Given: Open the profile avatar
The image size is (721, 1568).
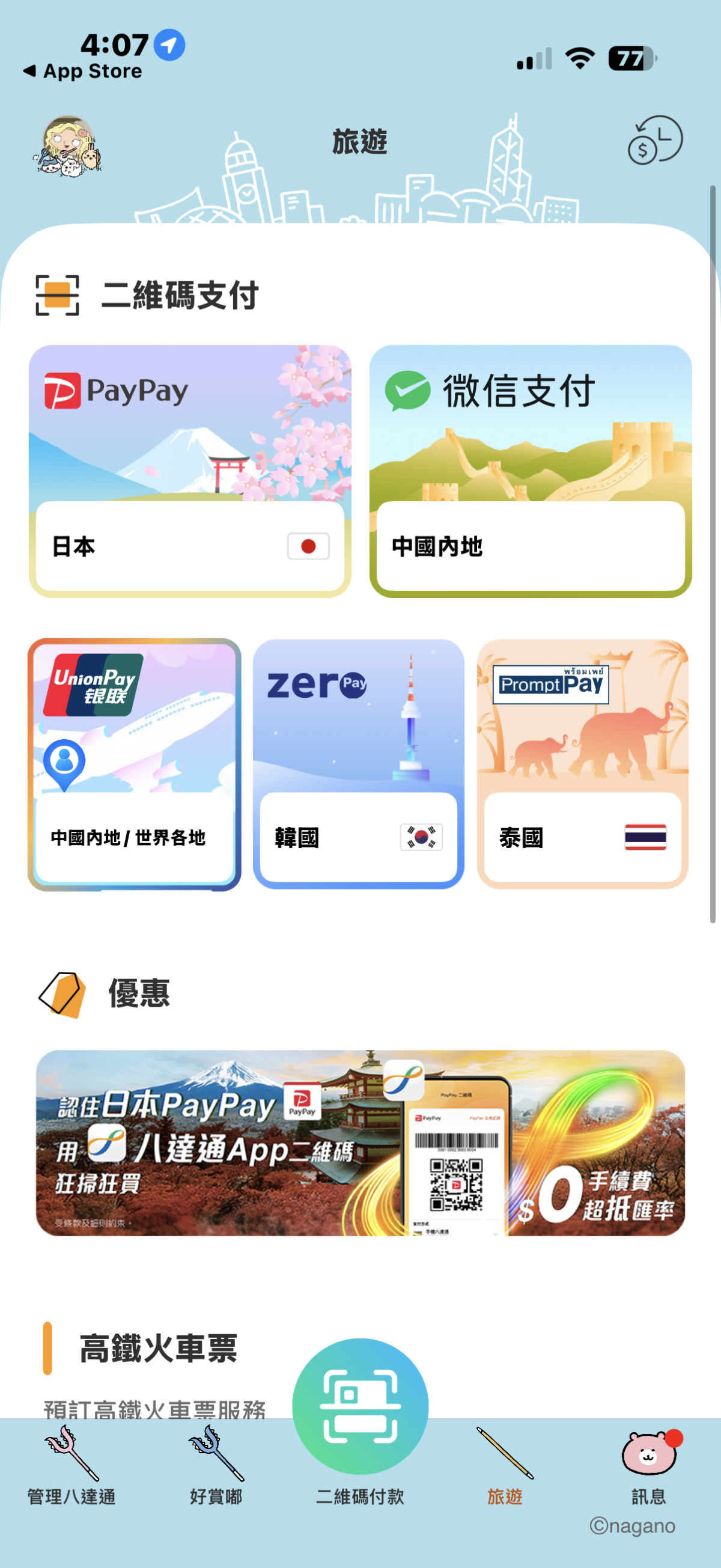Looking at the screenshot, I should (x=67, y=145).
